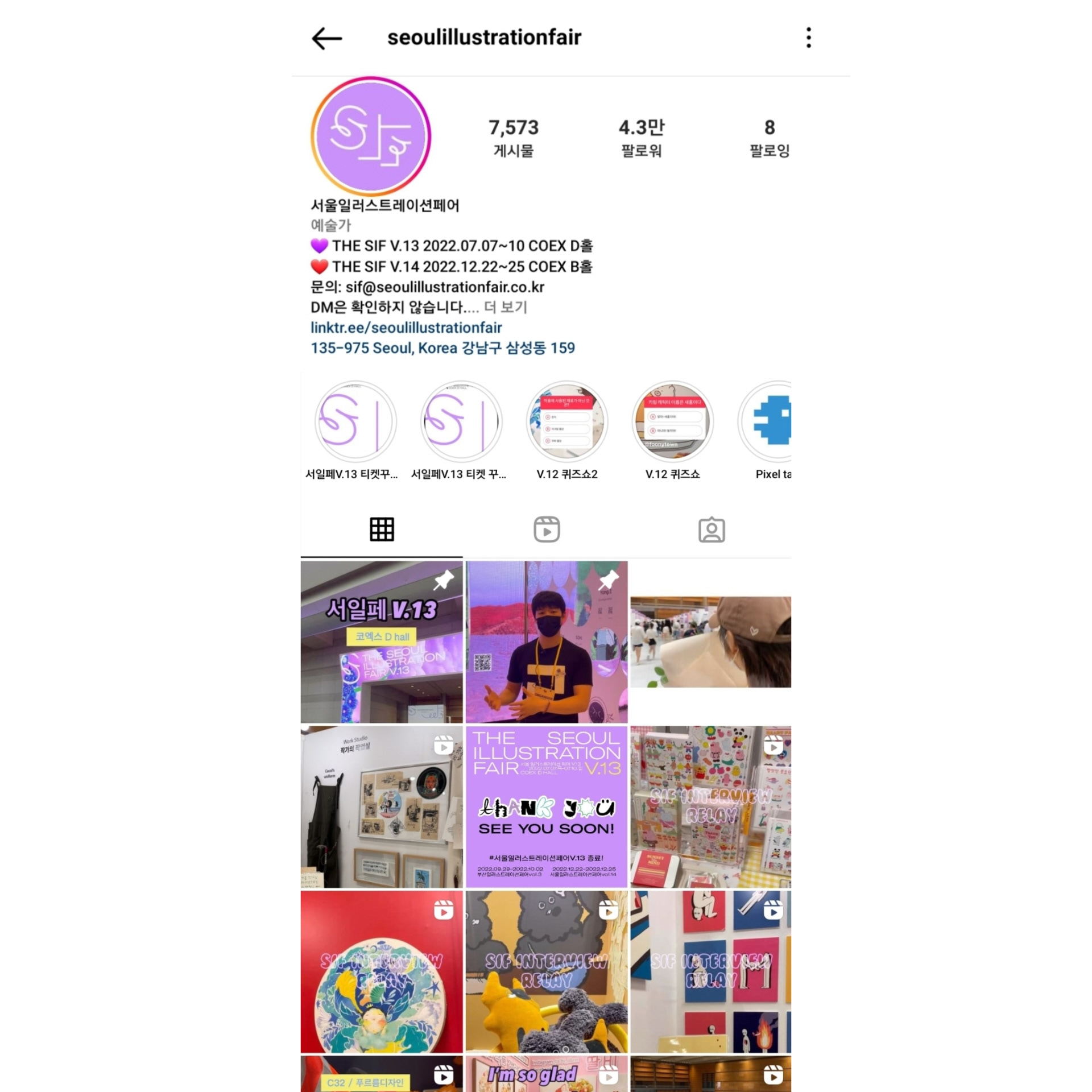Open pinned post of man in black mask
The height and width of the screenshot is (1092, 1092).
pos(547,642)
